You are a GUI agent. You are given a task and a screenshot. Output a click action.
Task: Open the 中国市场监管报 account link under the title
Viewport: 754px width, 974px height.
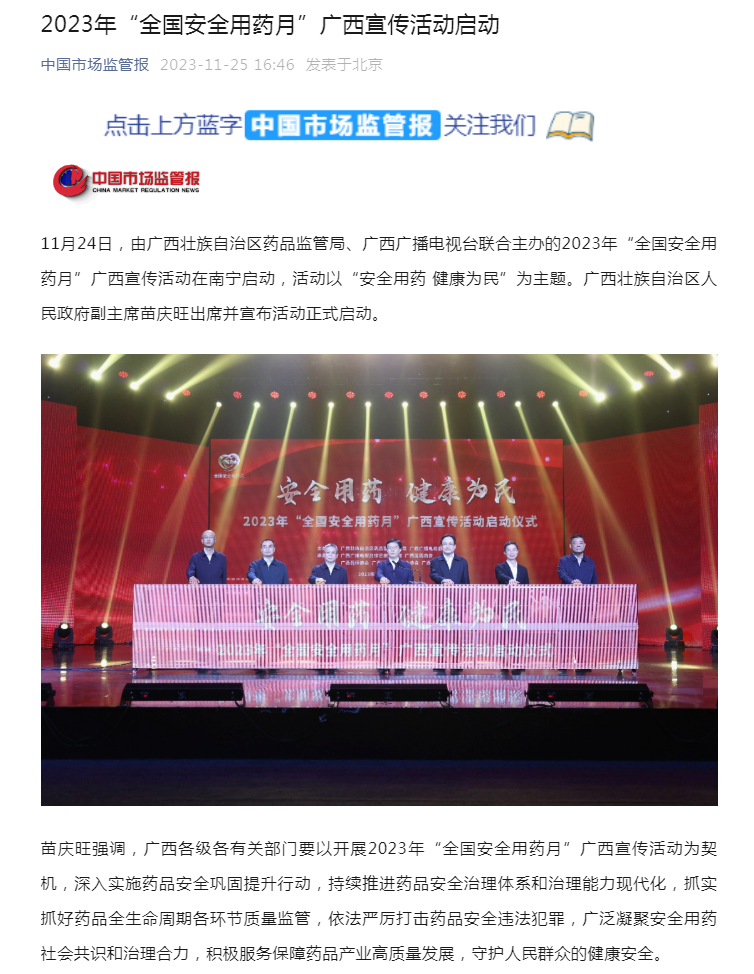[95, 65]
